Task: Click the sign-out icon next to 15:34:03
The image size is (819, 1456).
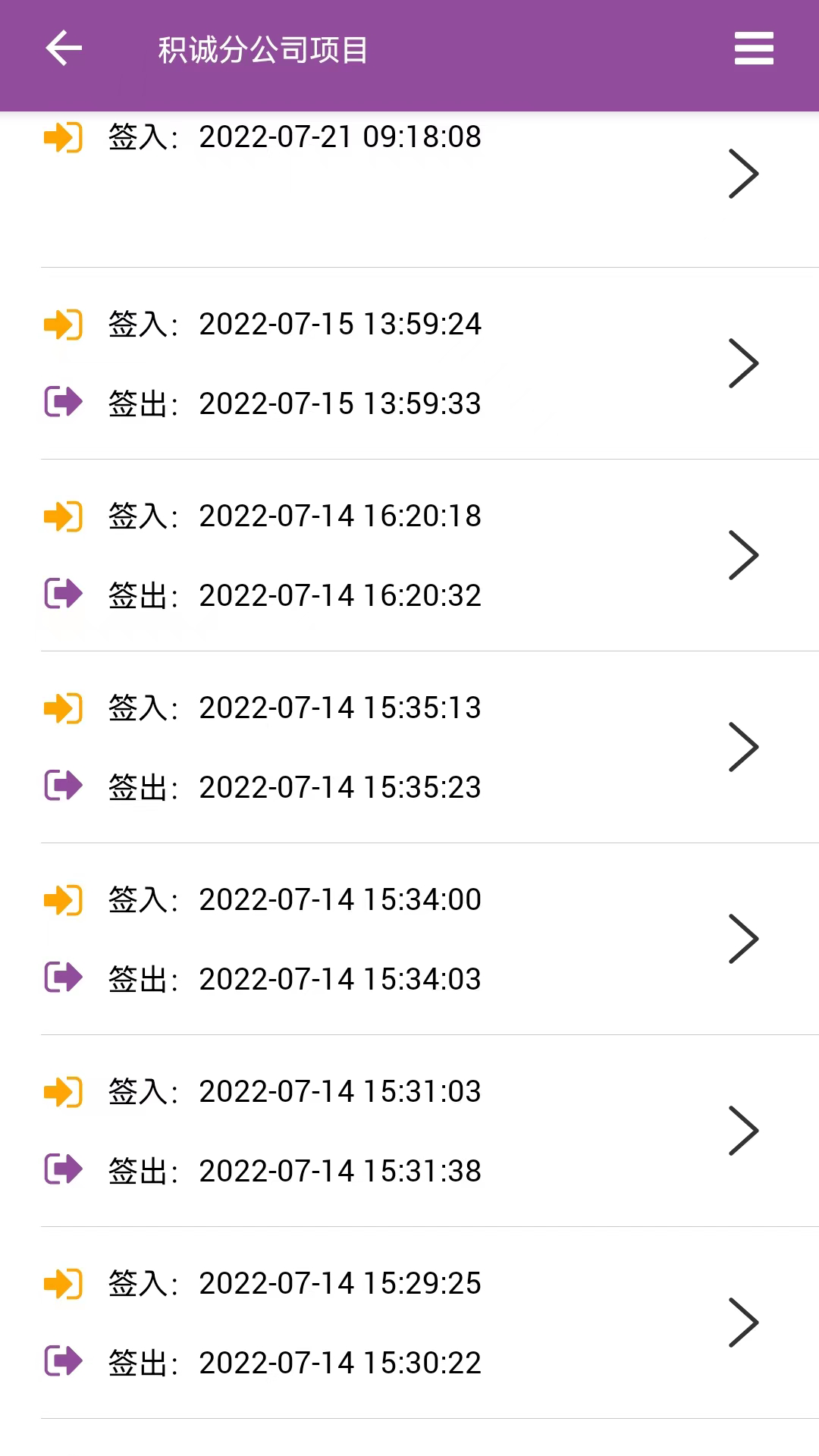Action: 63,978
